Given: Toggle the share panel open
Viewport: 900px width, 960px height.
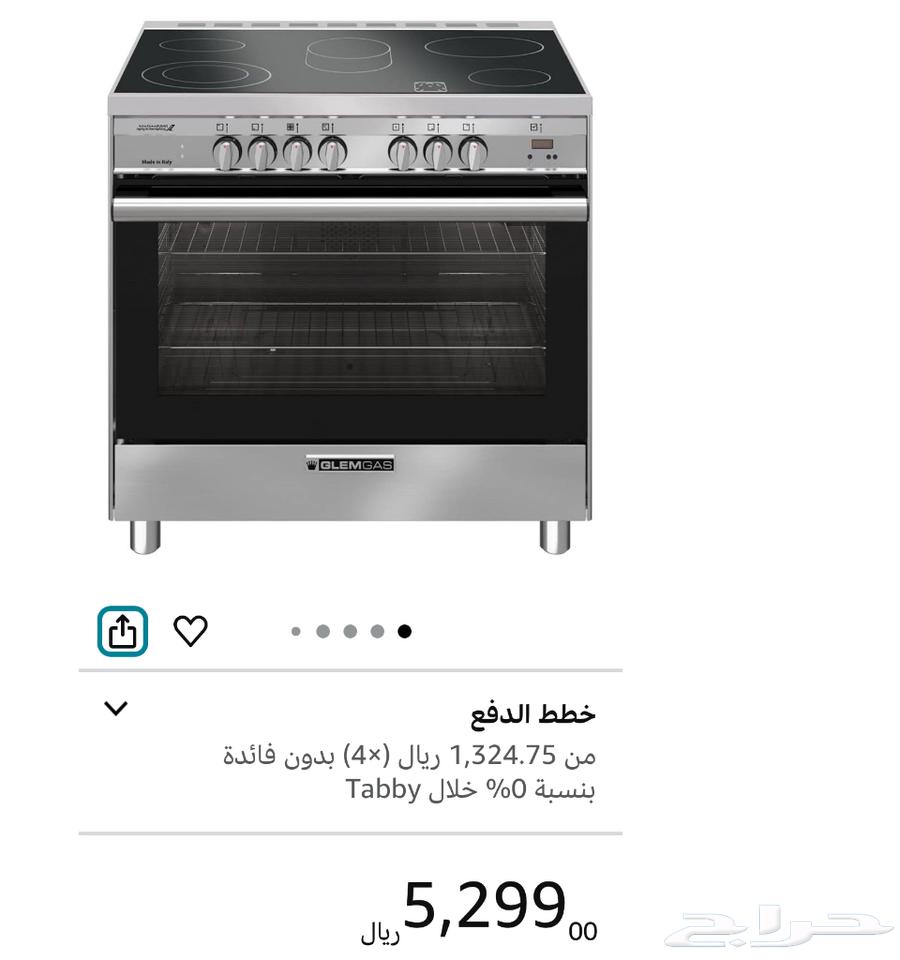Looking at the screenshot, I should 122,630.
